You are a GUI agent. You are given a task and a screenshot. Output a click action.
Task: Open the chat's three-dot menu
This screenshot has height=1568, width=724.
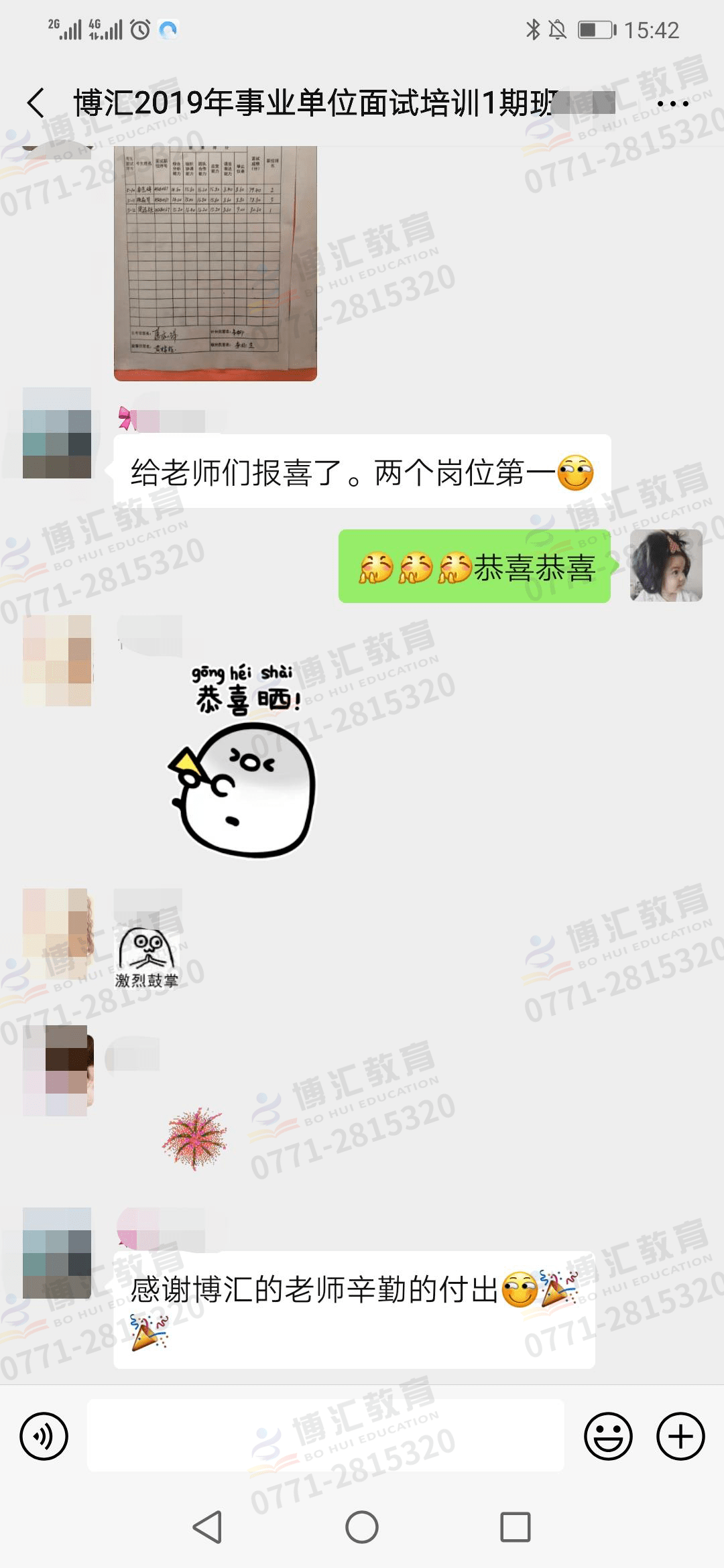click(x=672, y=104)
